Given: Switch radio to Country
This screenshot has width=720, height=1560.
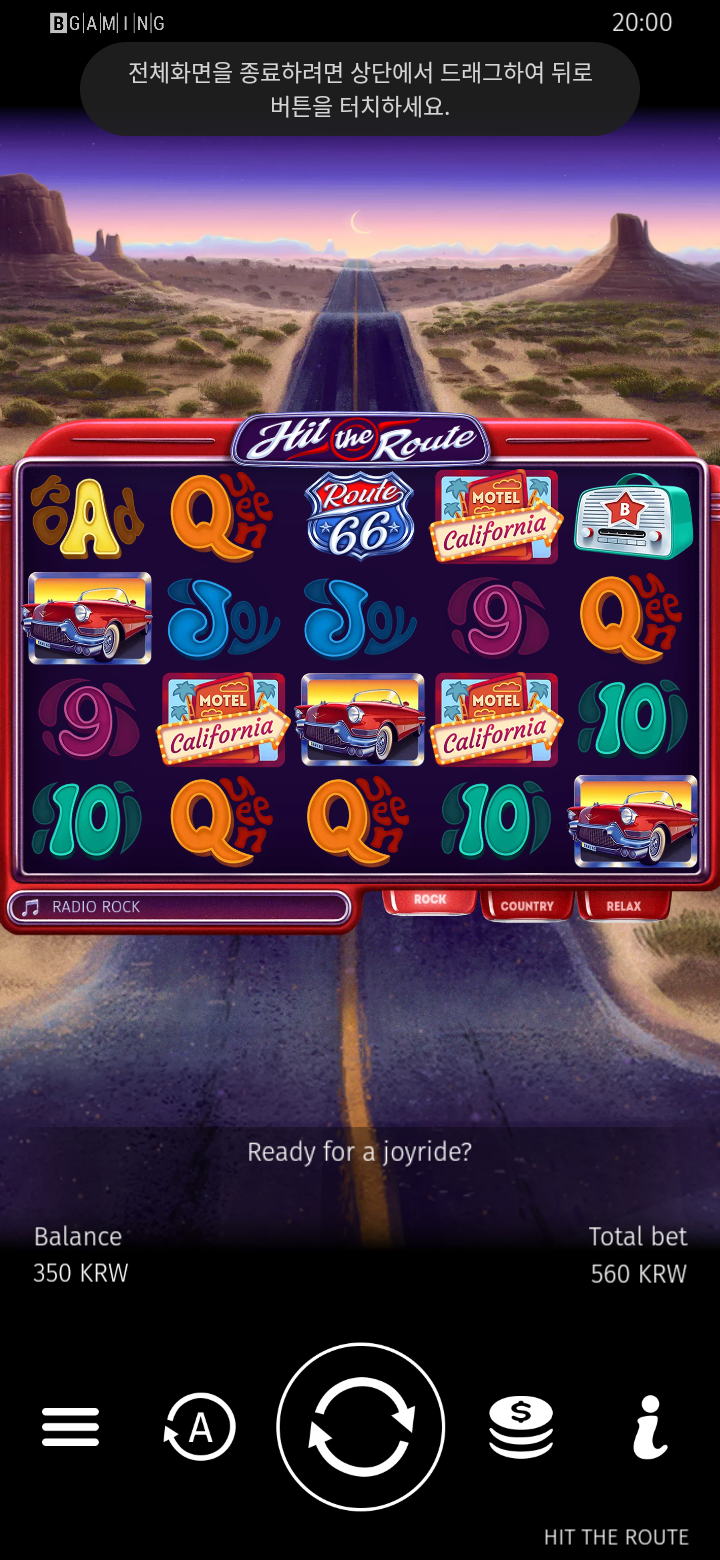Looking at the screenshot, I should (x=527, y=905).
